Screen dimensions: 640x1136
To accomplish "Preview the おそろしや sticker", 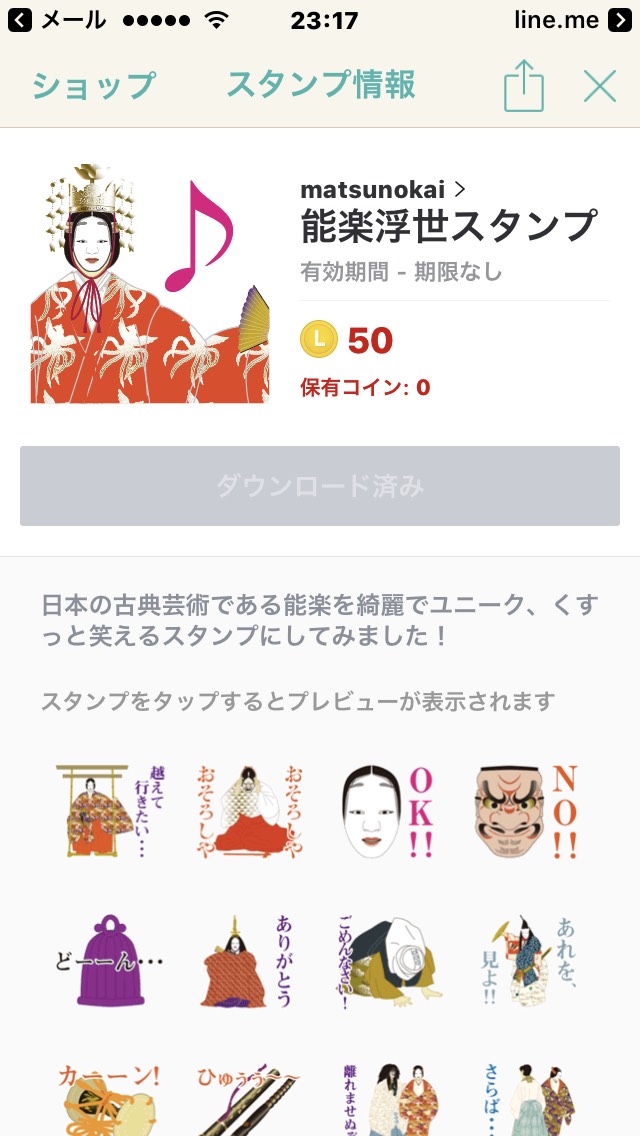I will [249, 811].
